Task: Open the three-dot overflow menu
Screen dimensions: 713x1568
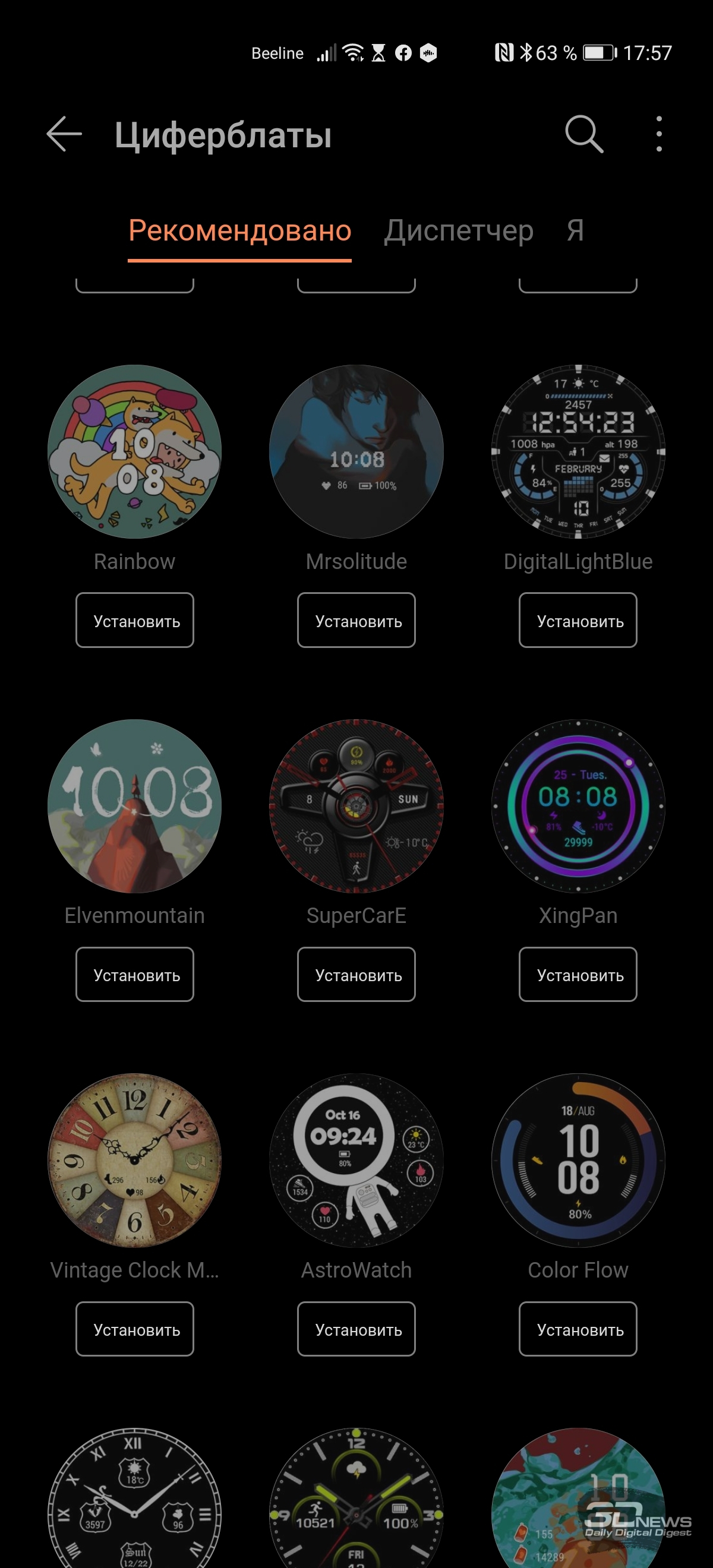Action: pos(659,134)
